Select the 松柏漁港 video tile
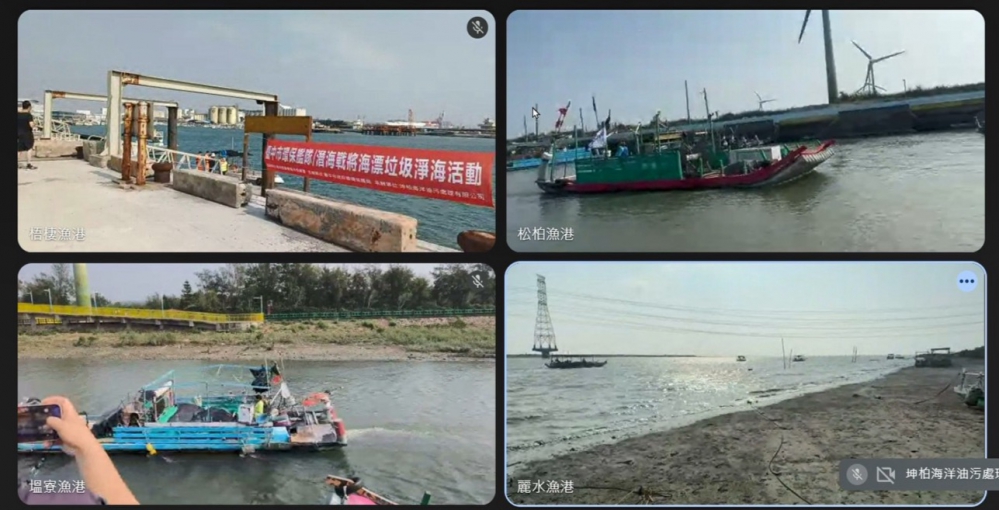 pos(744,130)
